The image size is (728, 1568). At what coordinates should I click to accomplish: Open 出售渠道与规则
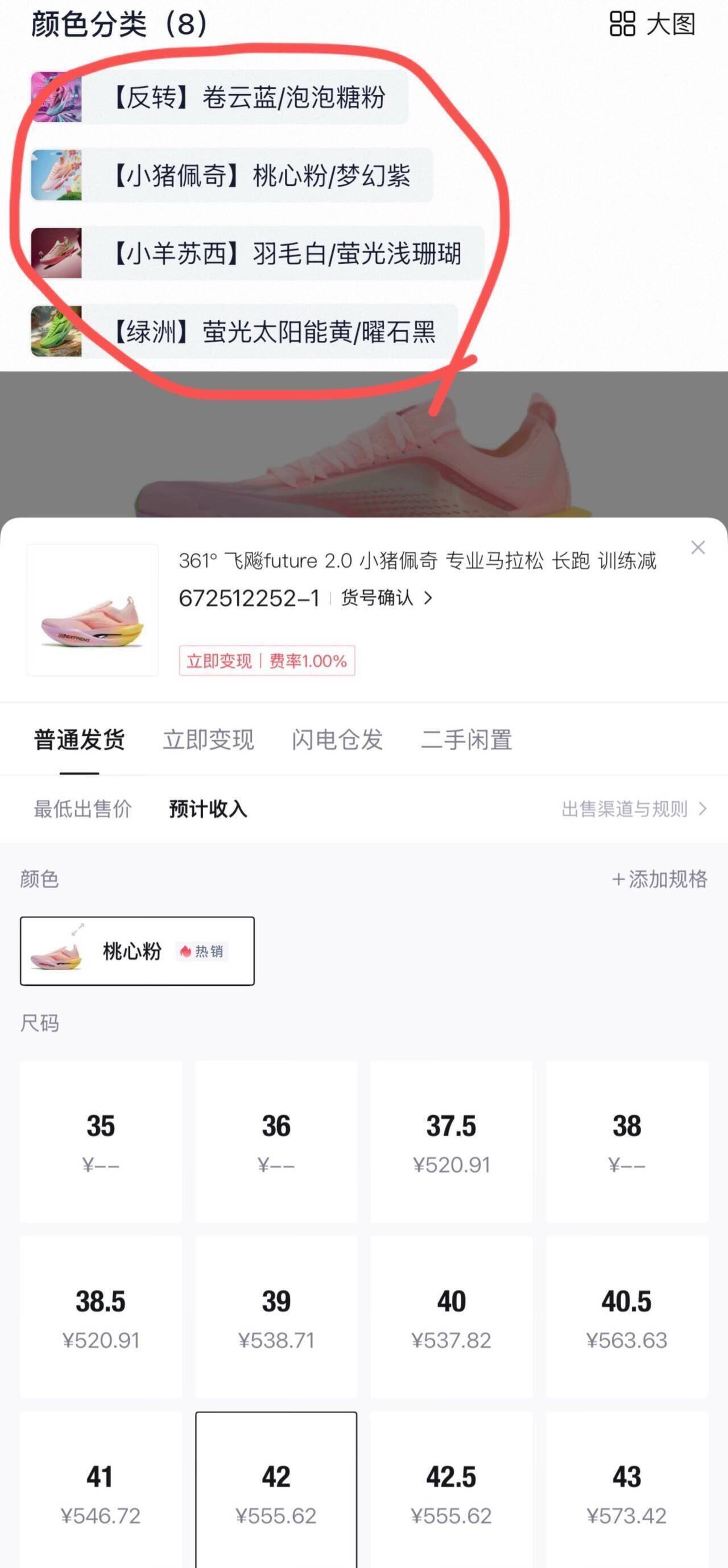coord(633,809)
